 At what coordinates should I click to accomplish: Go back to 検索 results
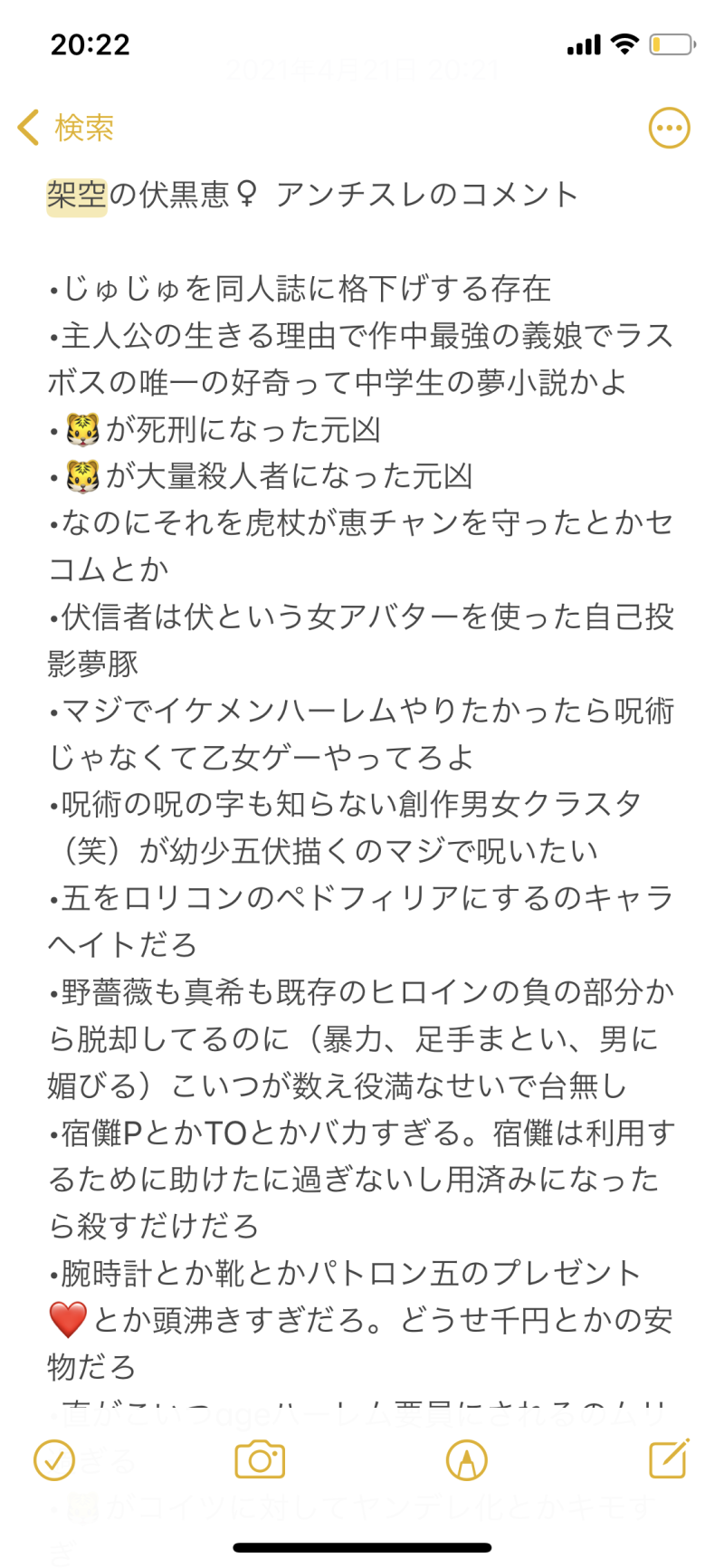65,128
